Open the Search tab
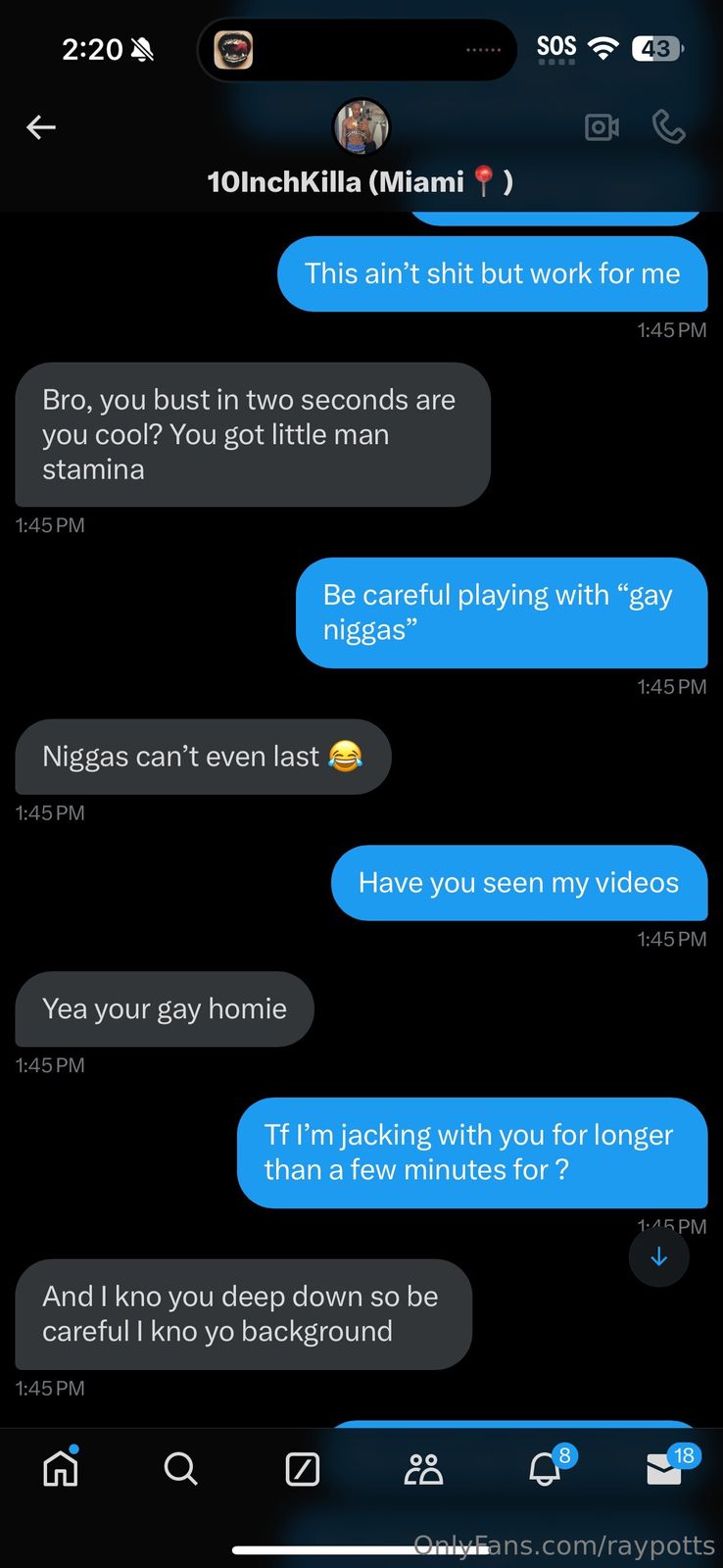 point(181,1468)
